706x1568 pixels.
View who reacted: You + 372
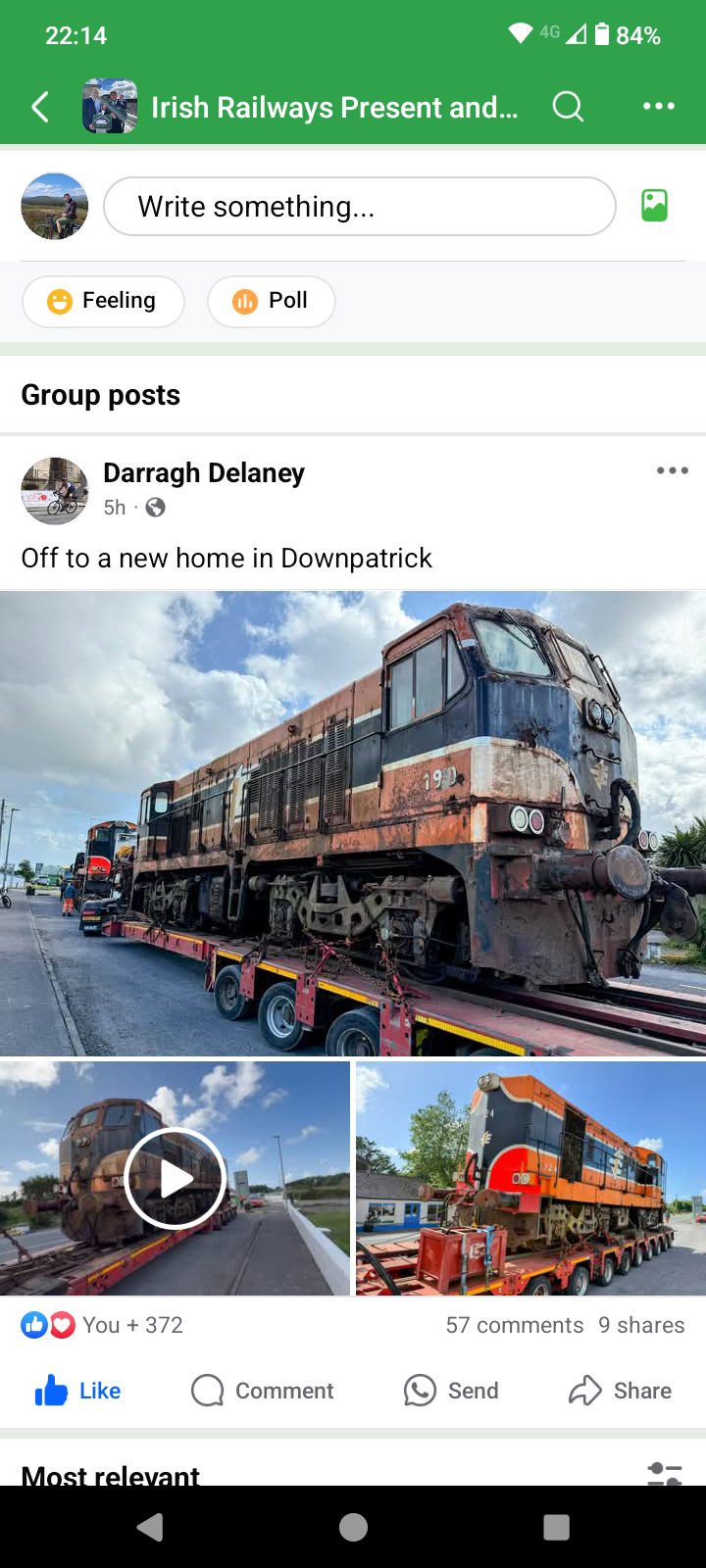102,1325
